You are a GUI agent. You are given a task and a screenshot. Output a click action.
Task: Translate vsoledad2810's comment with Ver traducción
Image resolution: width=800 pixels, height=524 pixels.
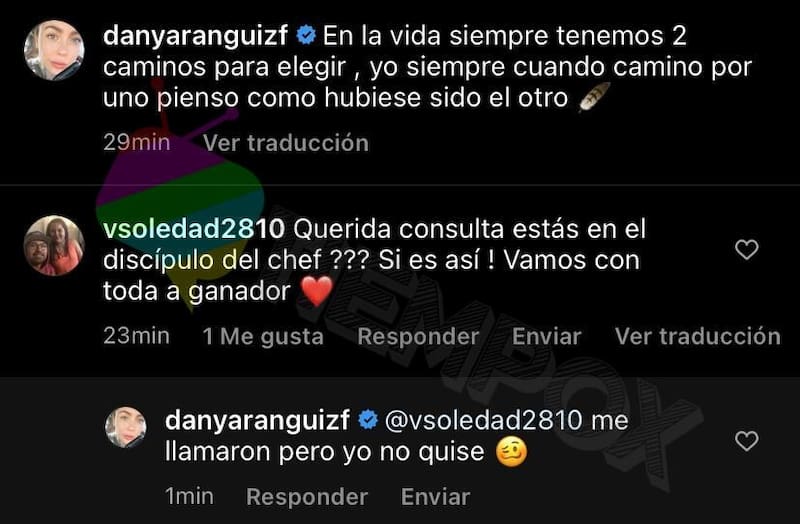coord(697,337)
